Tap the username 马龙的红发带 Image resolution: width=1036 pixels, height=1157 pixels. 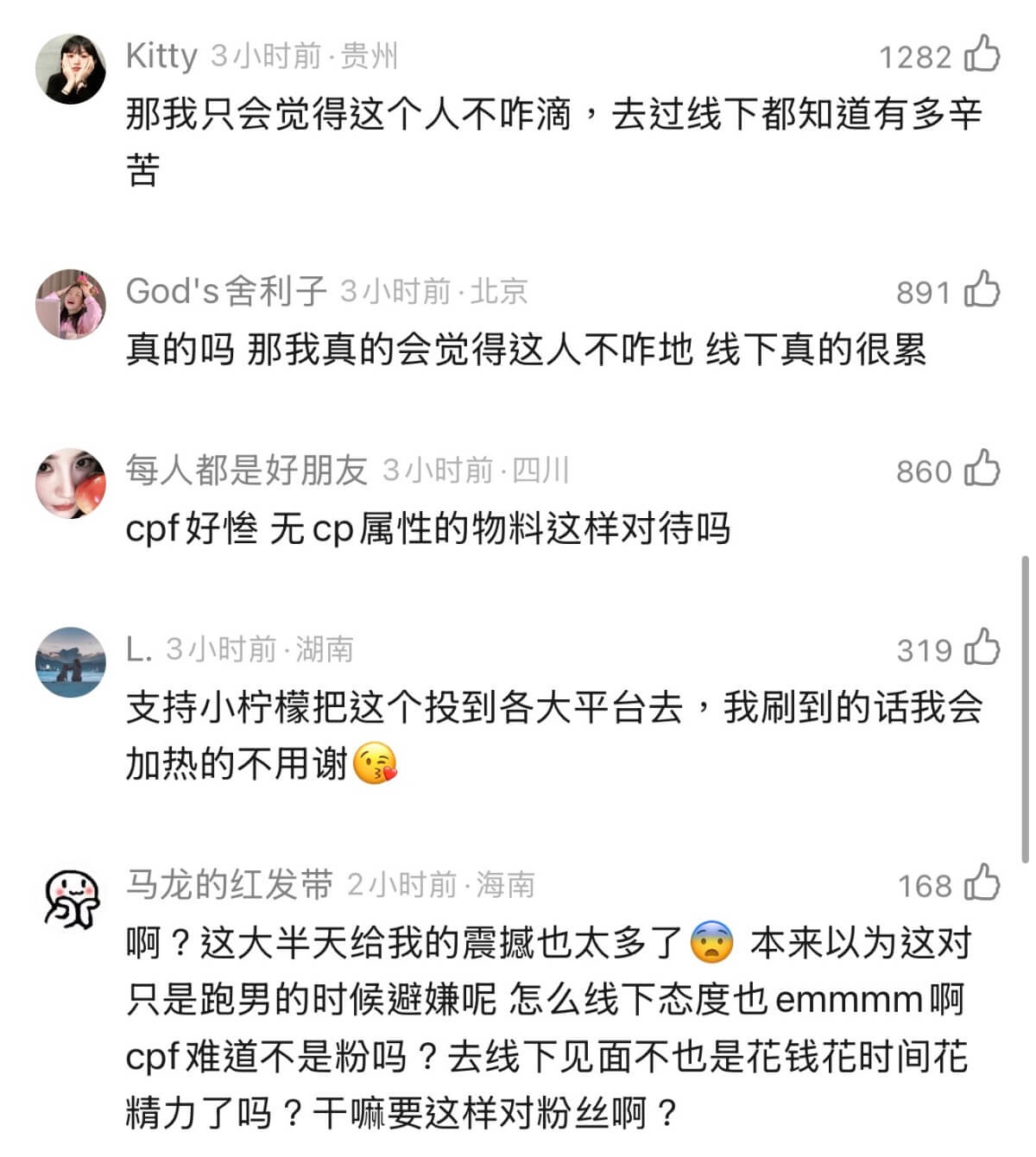[229, 884]
